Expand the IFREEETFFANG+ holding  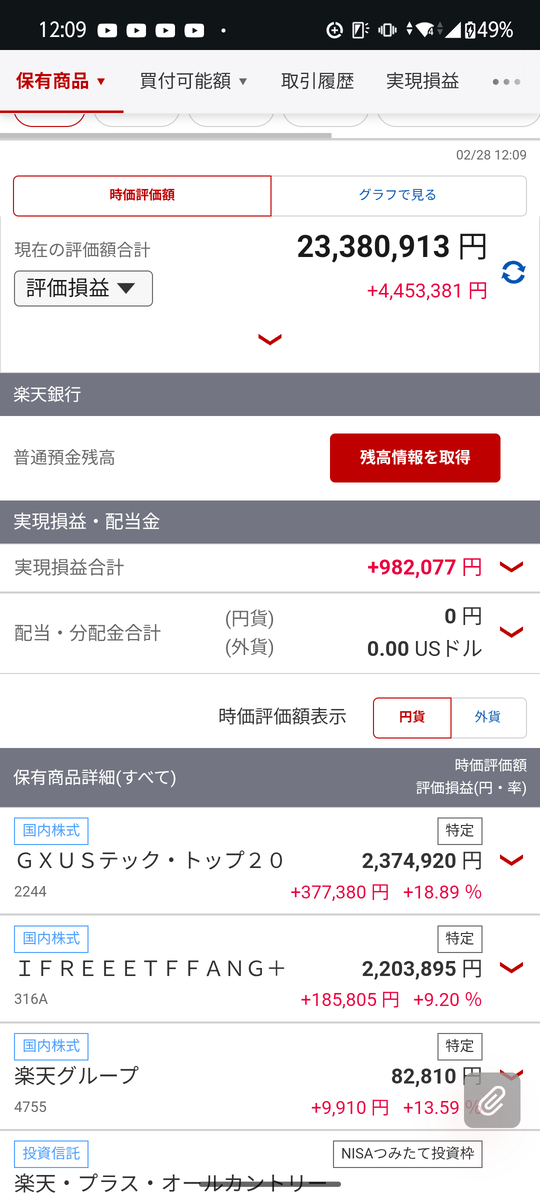511,968
